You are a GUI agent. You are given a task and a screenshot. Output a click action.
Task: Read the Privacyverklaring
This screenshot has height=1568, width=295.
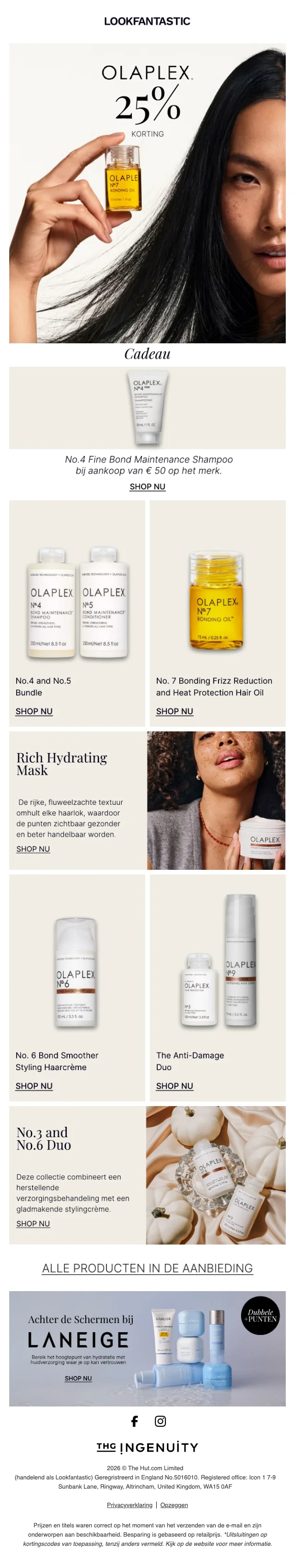click(x=130, y=1505)
